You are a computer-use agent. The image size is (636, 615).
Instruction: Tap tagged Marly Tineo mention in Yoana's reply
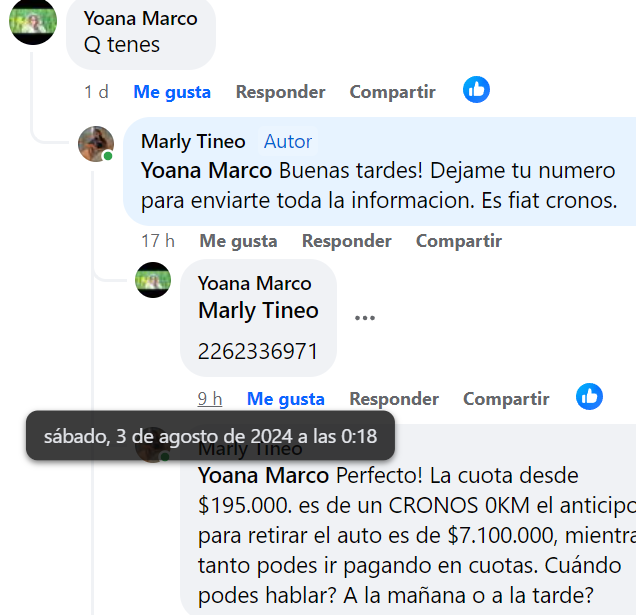[258, 310]
